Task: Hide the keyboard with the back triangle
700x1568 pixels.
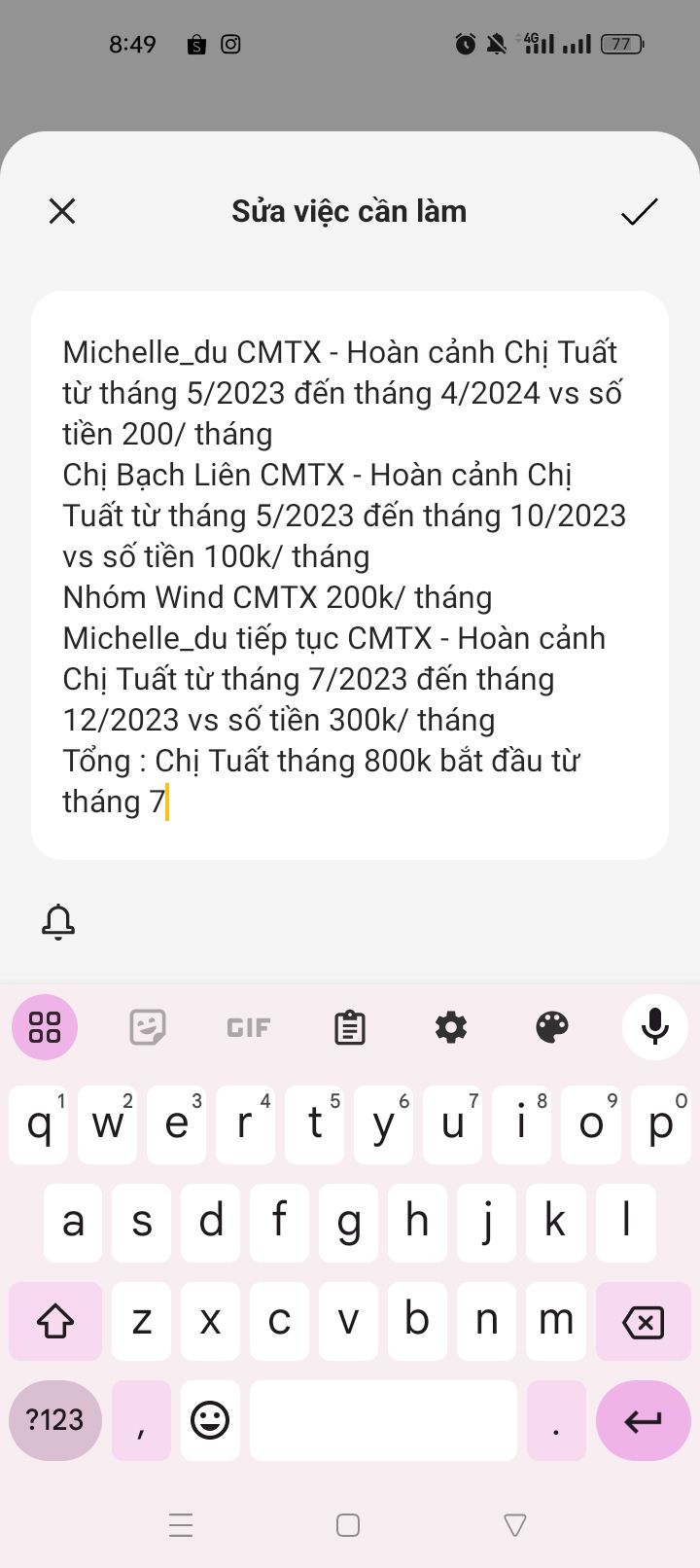Action: [x=515, y=1525]
